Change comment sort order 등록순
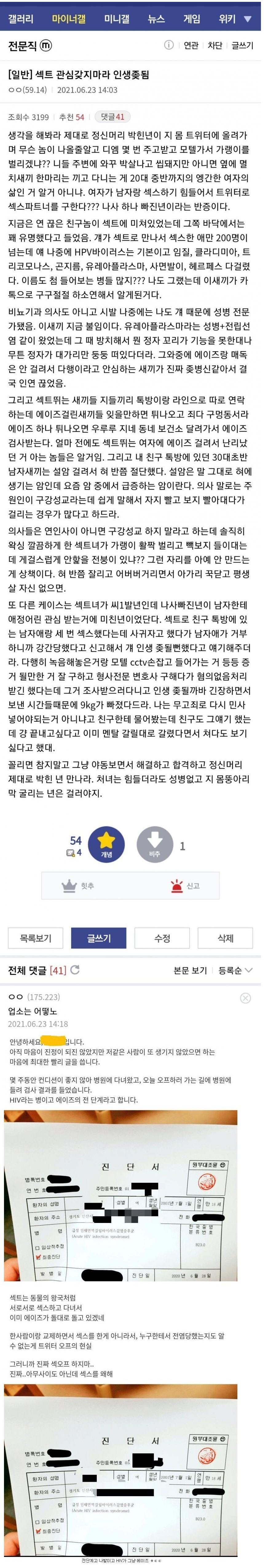The height and width of the screenshot is (1568, 264). pos(235,970)
